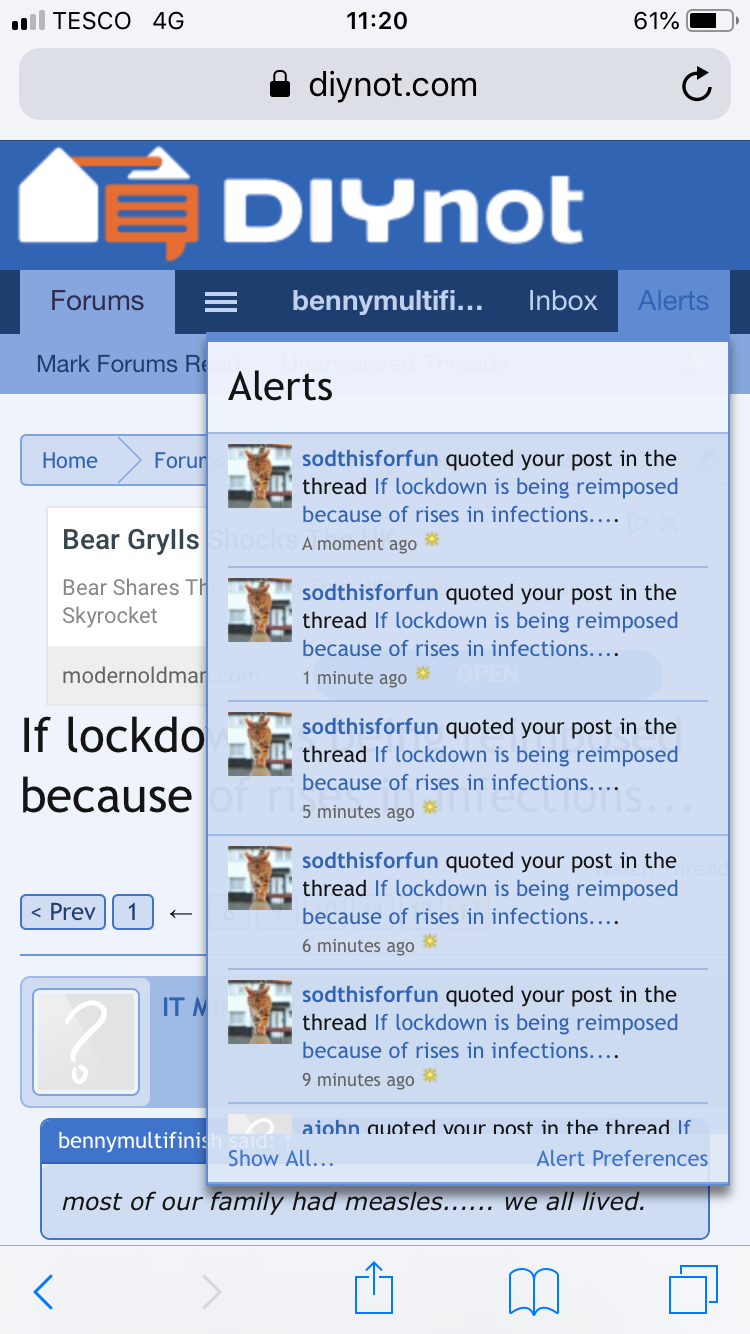Reload the diynot.com page
The width and height of the screenshot is (750, 1334).
[696, 85]
